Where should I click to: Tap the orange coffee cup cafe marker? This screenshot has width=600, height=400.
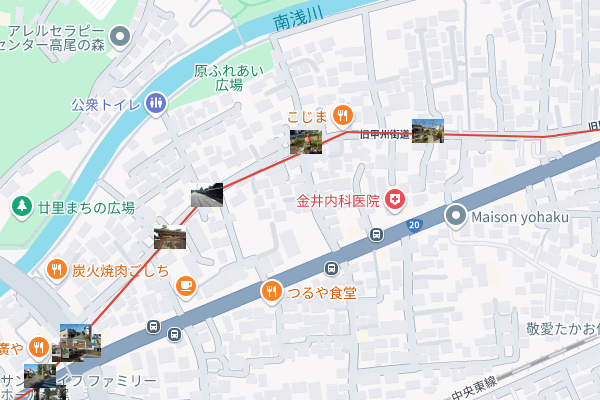tap(185, 286)
